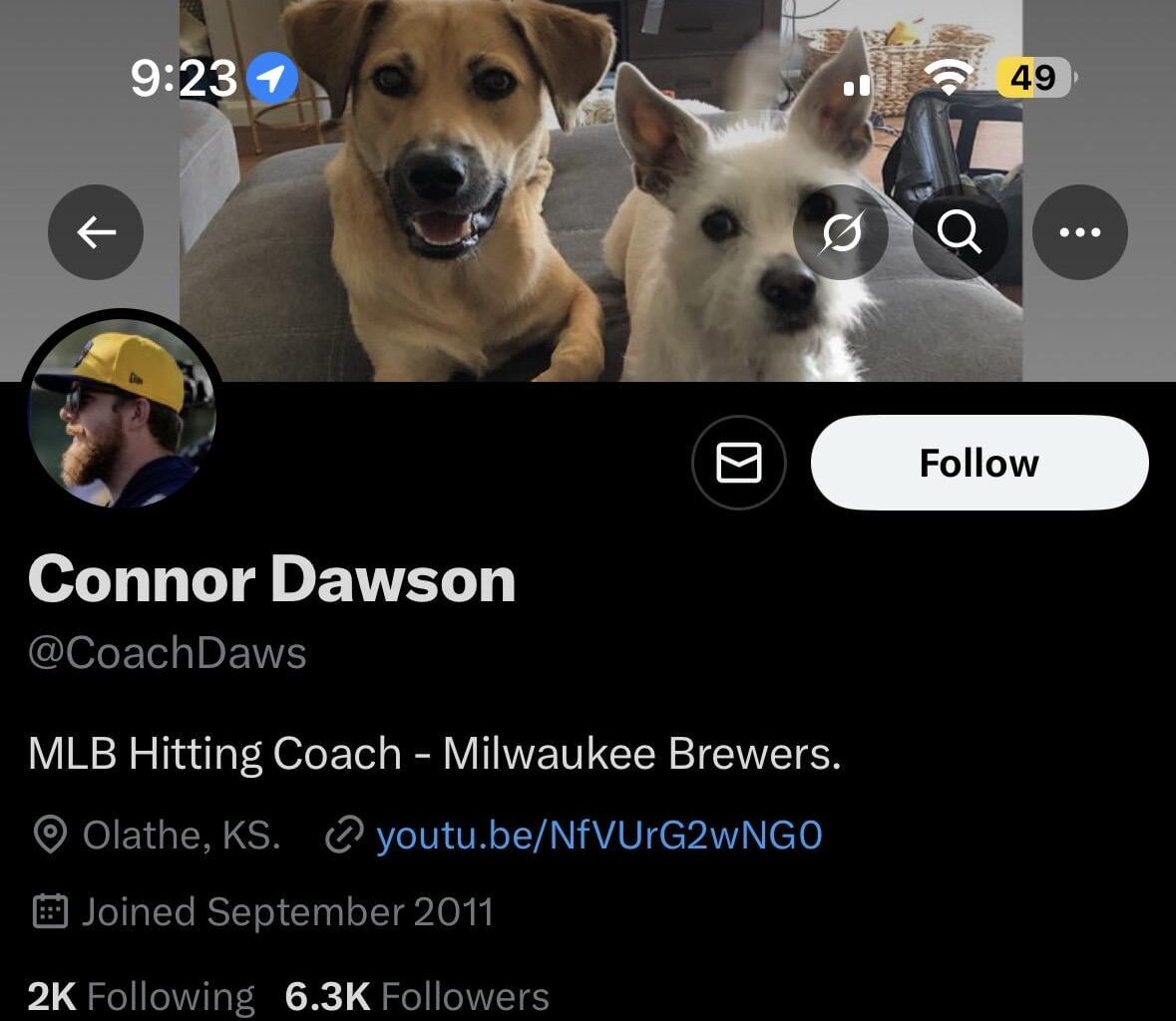This screenshot has width=1176, height=1021.
Task: View the 6.3K Followers list
Action: click(x=417, y=996)
